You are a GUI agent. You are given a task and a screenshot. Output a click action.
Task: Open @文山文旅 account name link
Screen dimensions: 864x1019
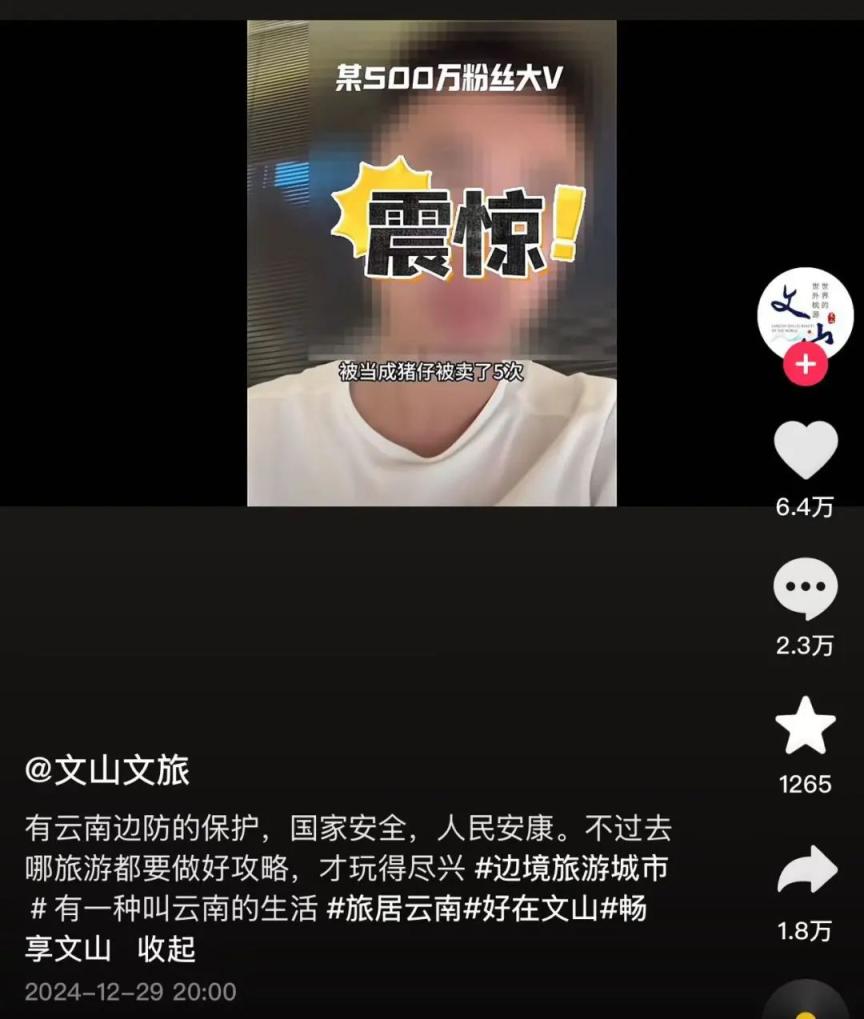click(x=107, y=771)
